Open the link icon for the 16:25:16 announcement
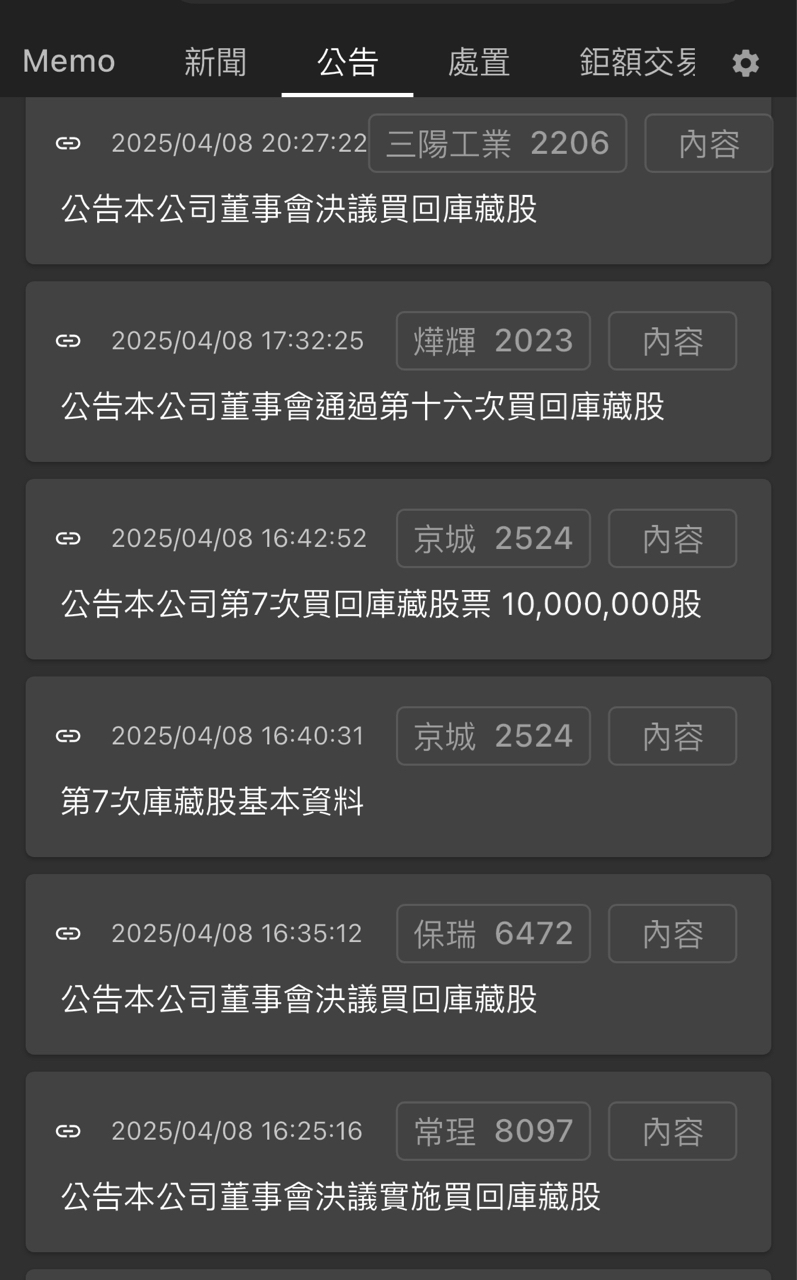The width and height of the screenshot is (797, 1280). pyautogui.click(x=68, y=1131)
